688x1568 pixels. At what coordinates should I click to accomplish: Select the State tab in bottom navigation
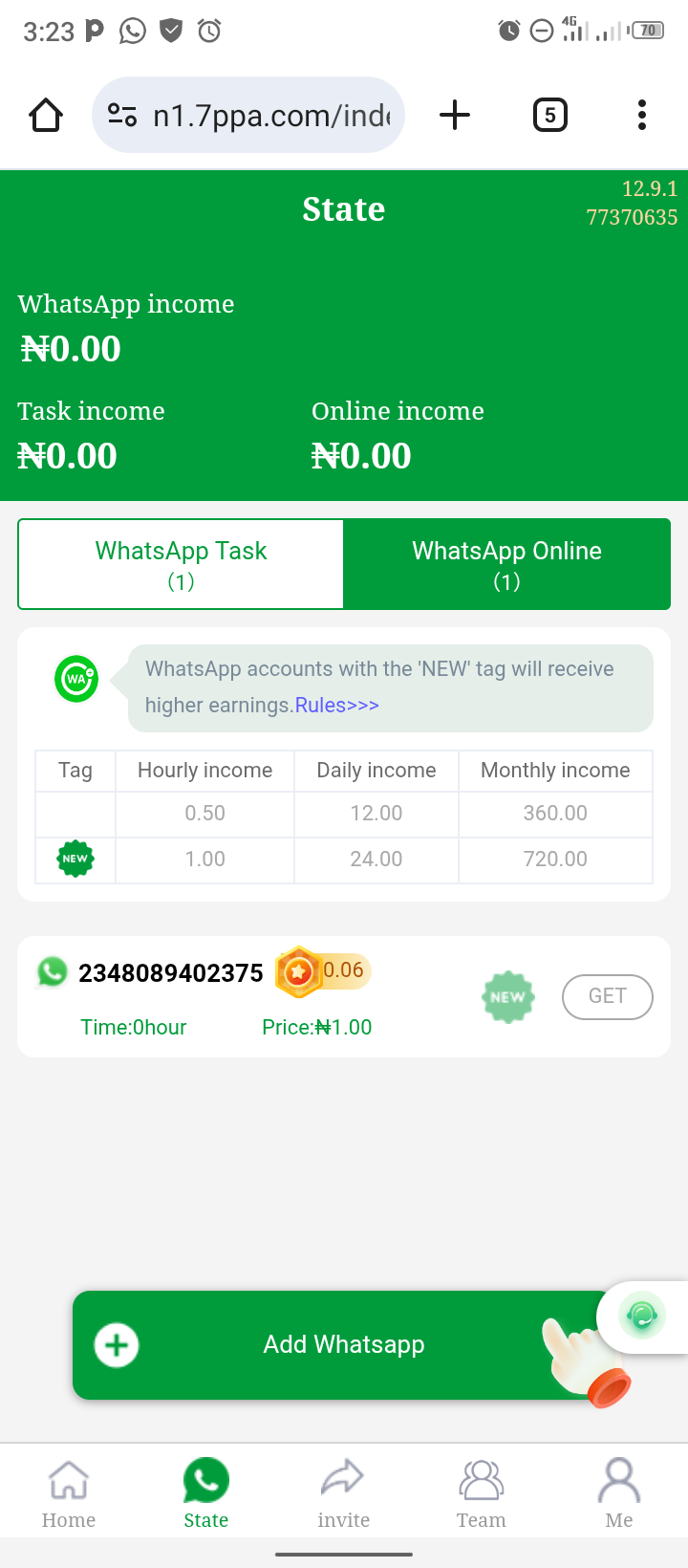(x=206, y=1494)
